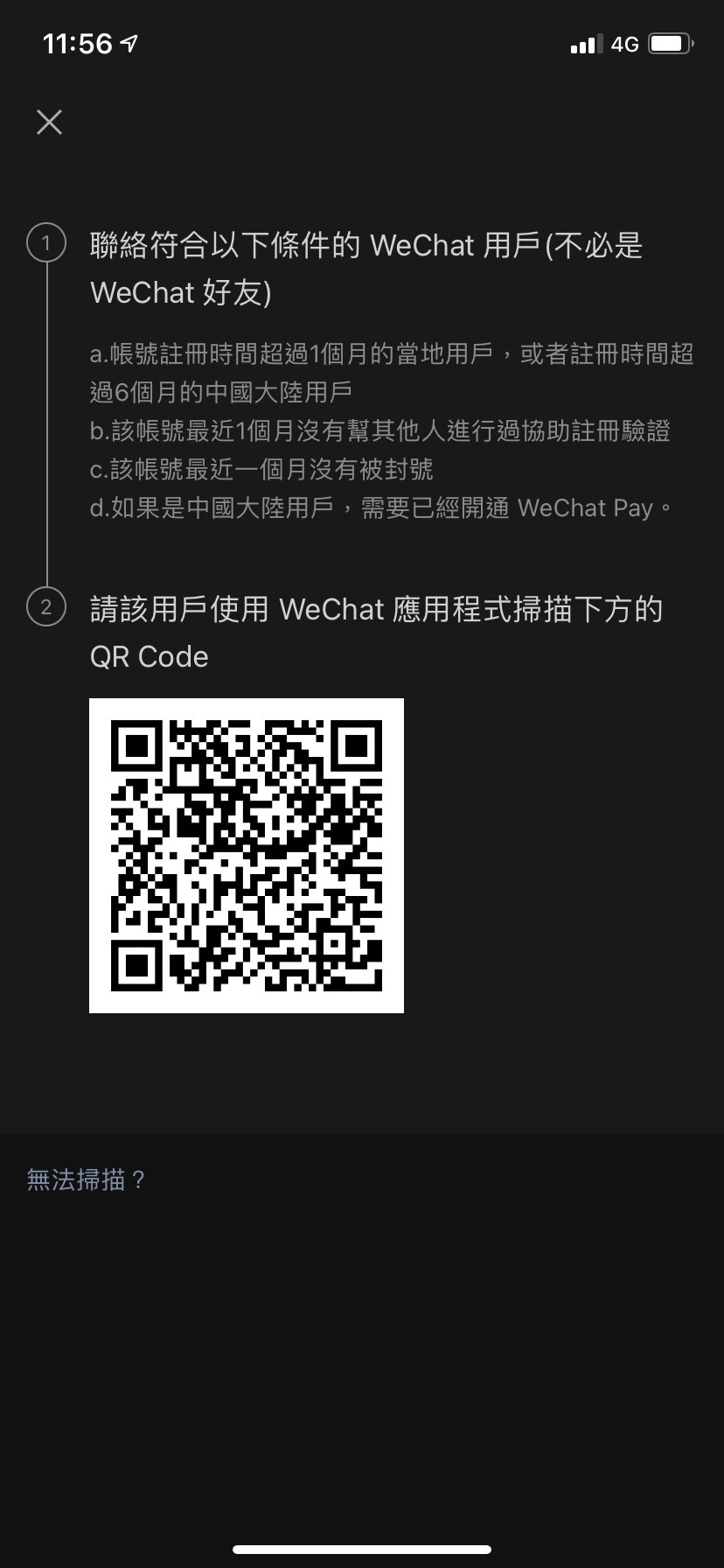Screen dimensions: 724x1568
Task: Close the WeChat verification screen
Action: click(50, 122)
